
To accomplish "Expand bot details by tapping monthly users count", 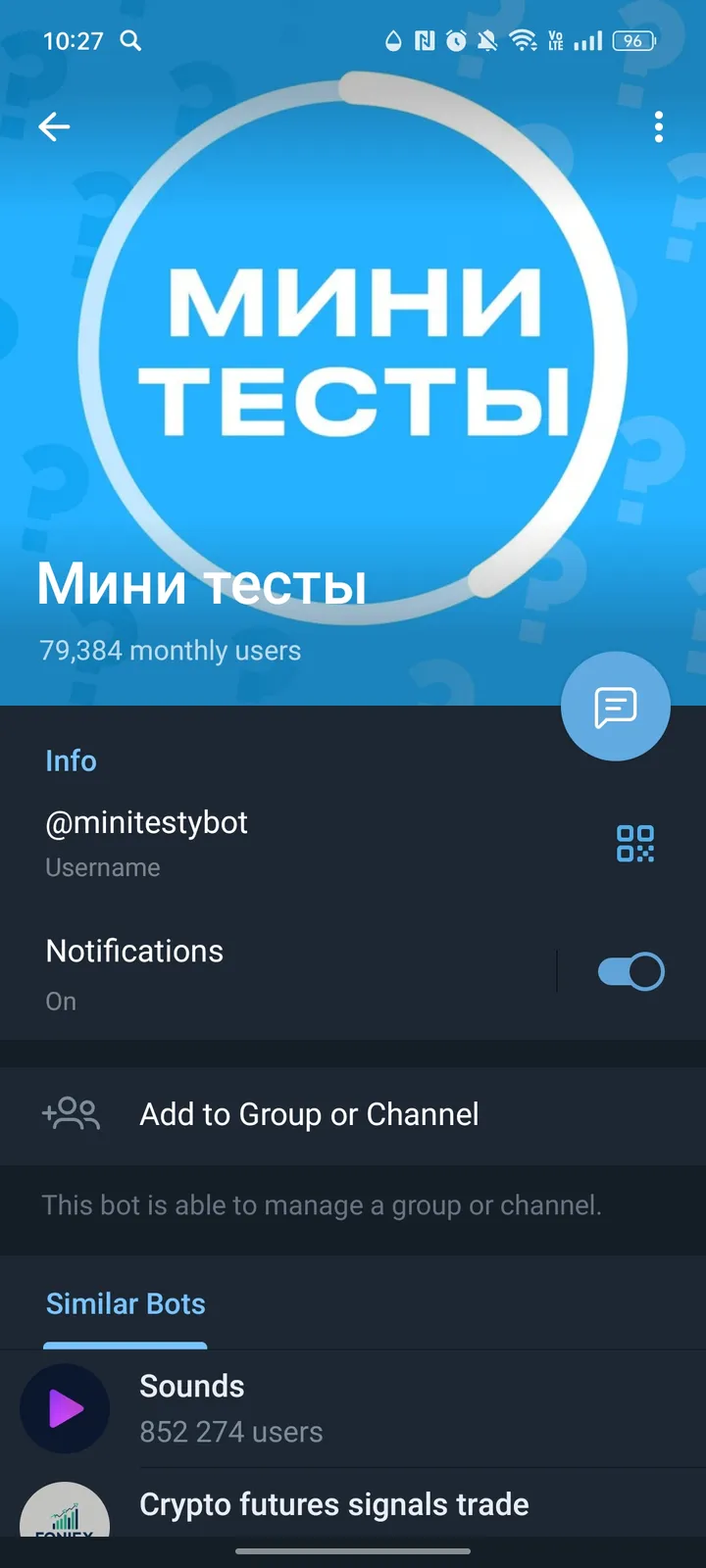I will (x=170, y=650).
